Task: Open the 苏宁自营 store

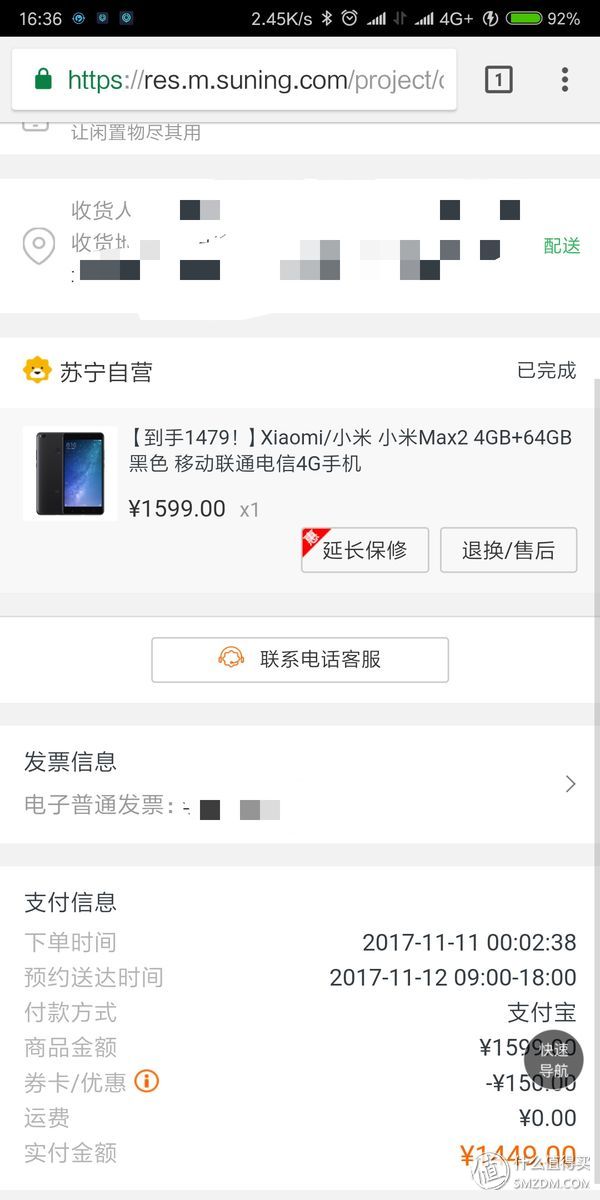Action: pyautogui.click(x=105, y=372)
